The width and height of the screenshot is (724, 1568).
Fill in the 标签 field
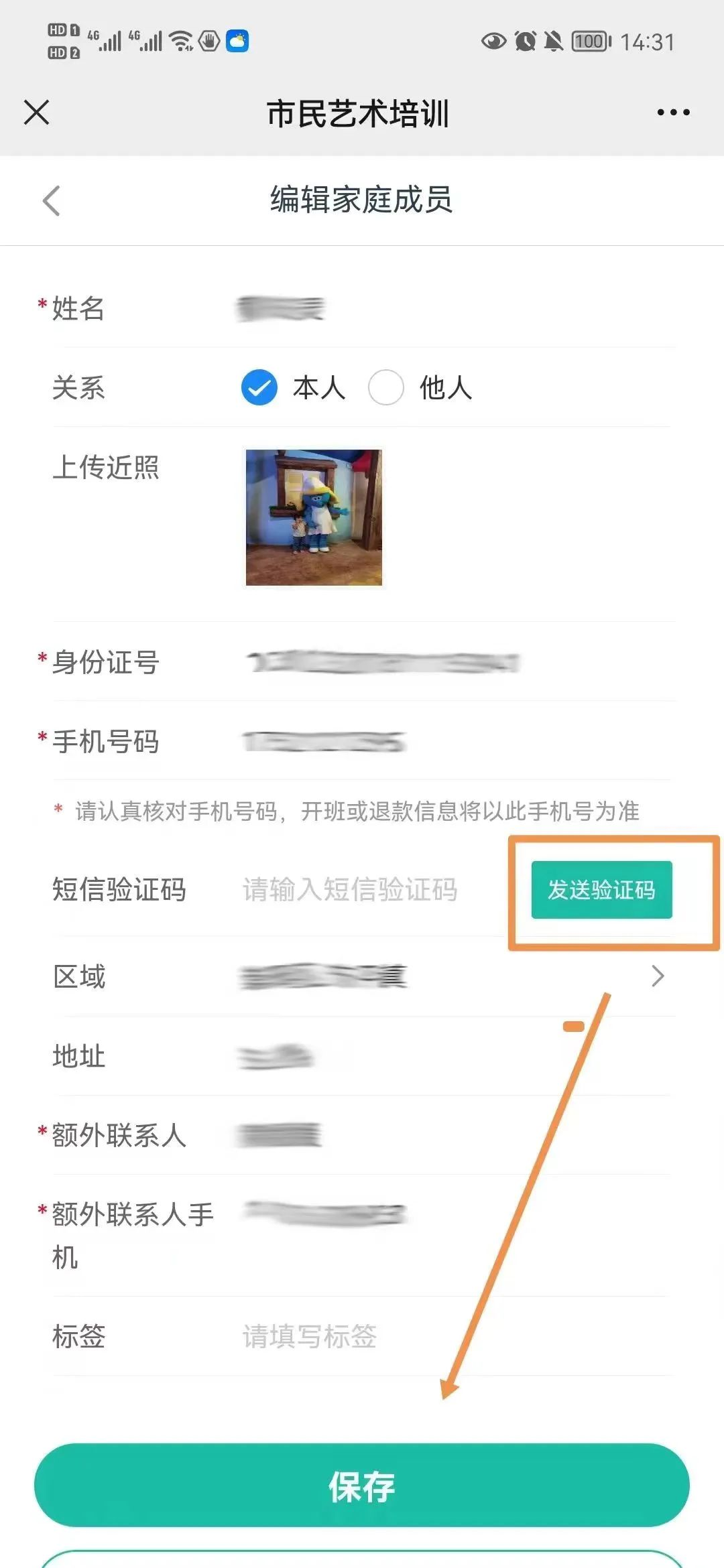coord(402,1336)
